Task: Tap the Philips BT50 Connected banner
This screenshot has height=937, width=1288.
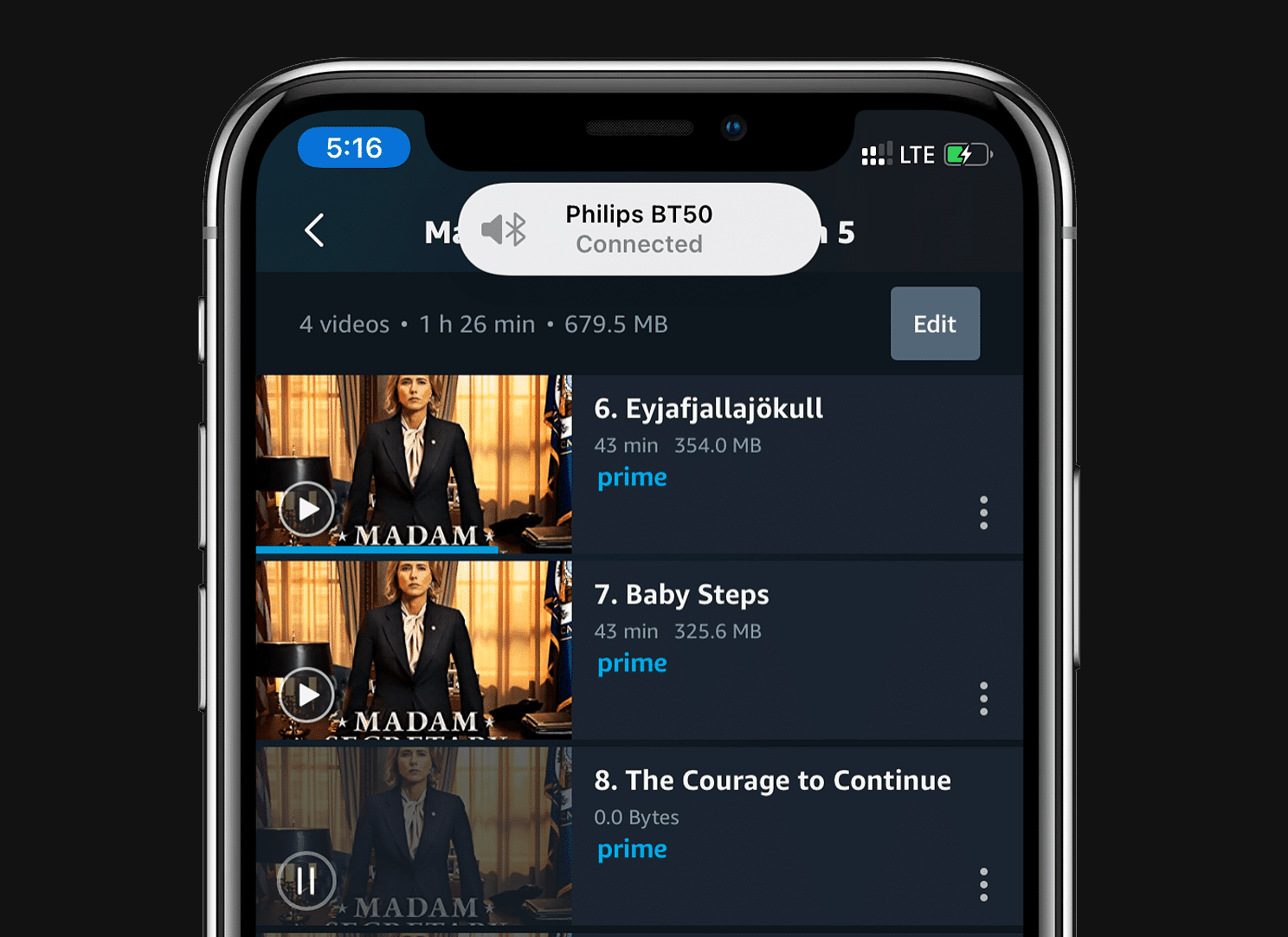Action: click(x=639, y=229)
